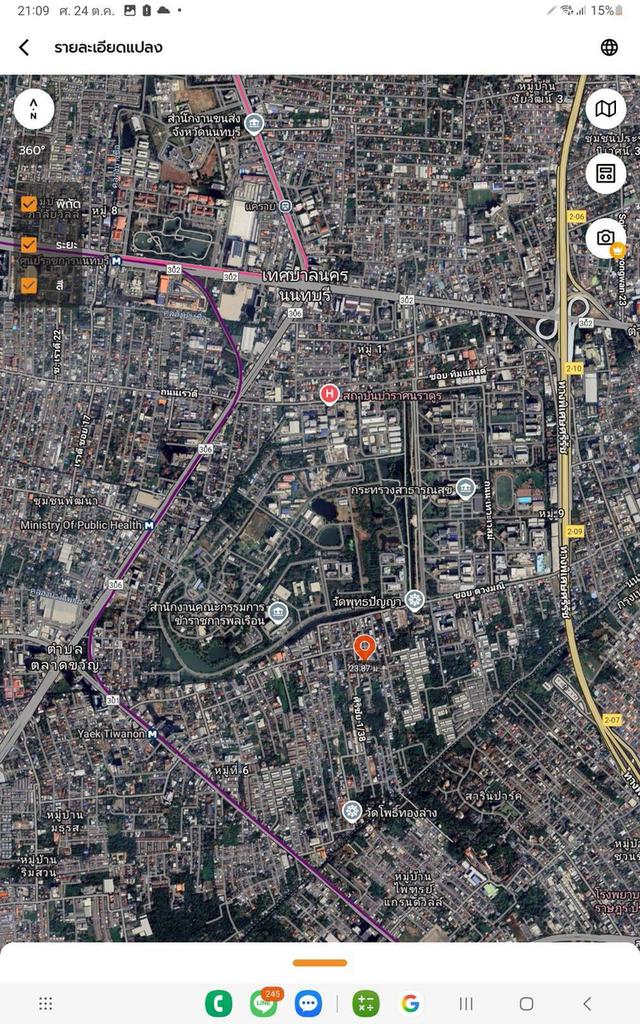The image size is (640, 1024).
Task: Show the recent apps overview
Action: point(466,1003)
